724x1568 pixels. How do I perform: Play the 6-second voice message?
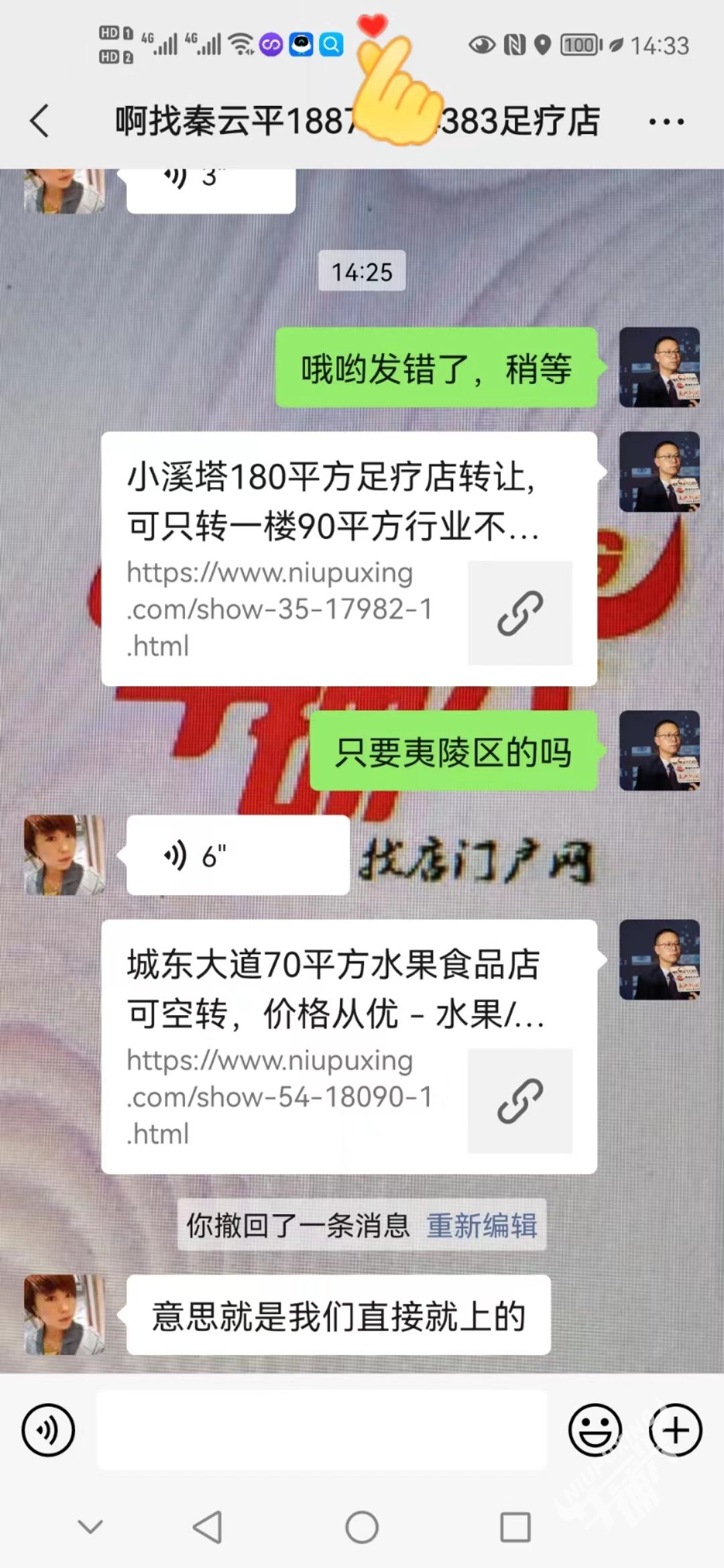click(237, 855)
